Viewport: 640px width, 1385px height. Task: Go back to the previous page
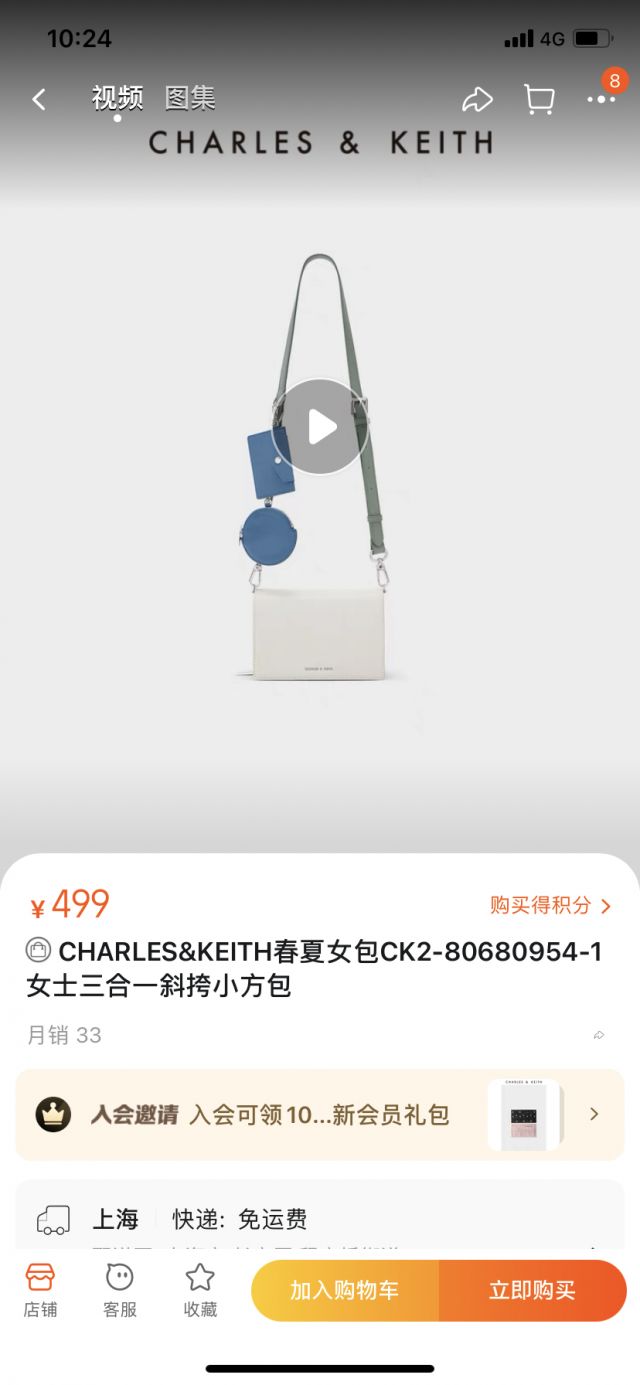(x=39, y=99)
